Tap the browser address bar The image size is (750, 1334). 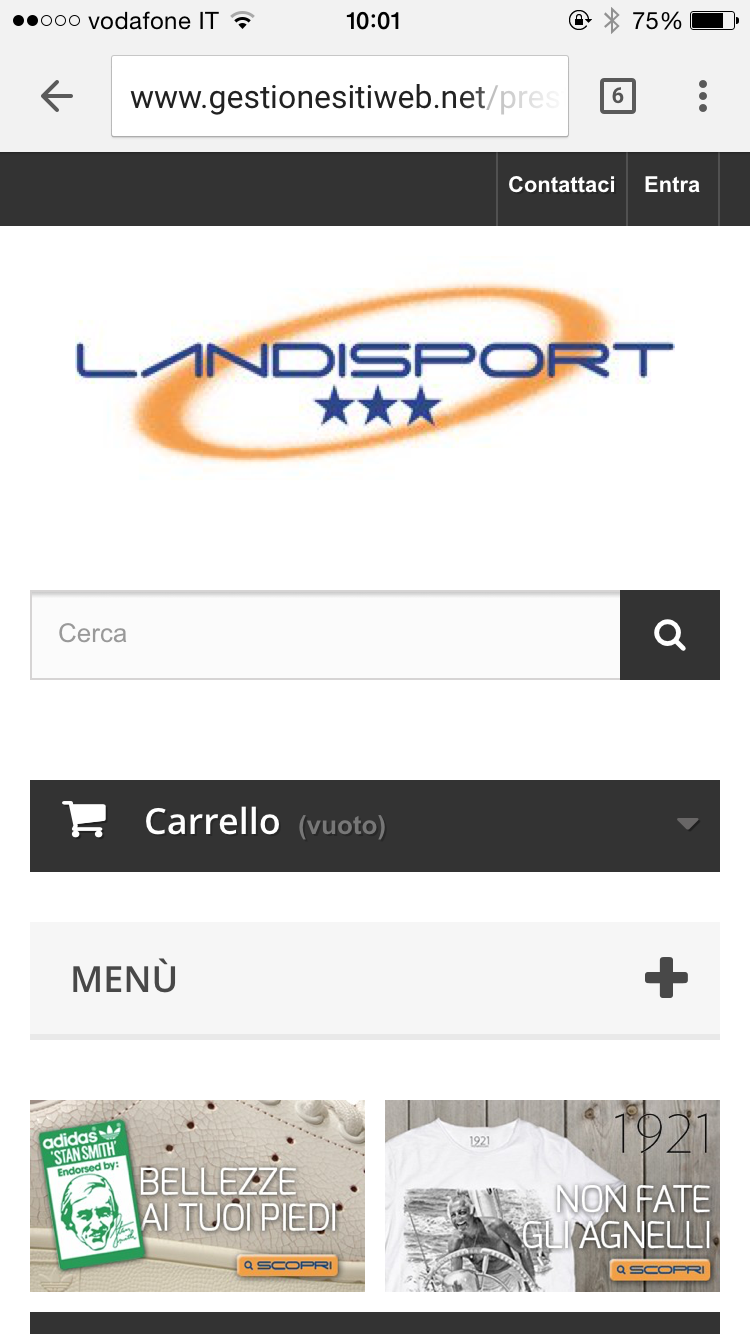coord(340,96)
